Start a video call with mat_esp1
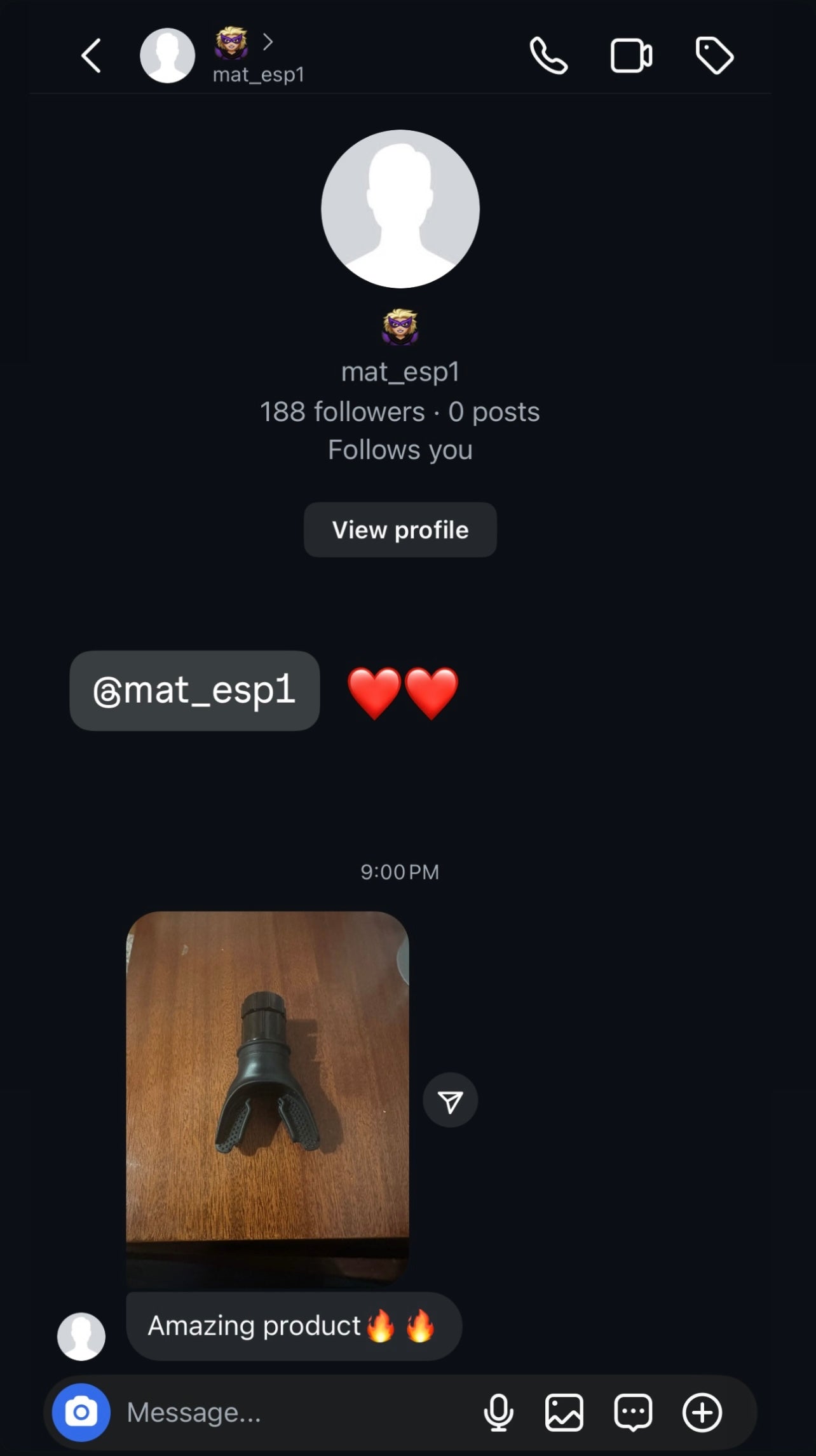 (631, 56)
